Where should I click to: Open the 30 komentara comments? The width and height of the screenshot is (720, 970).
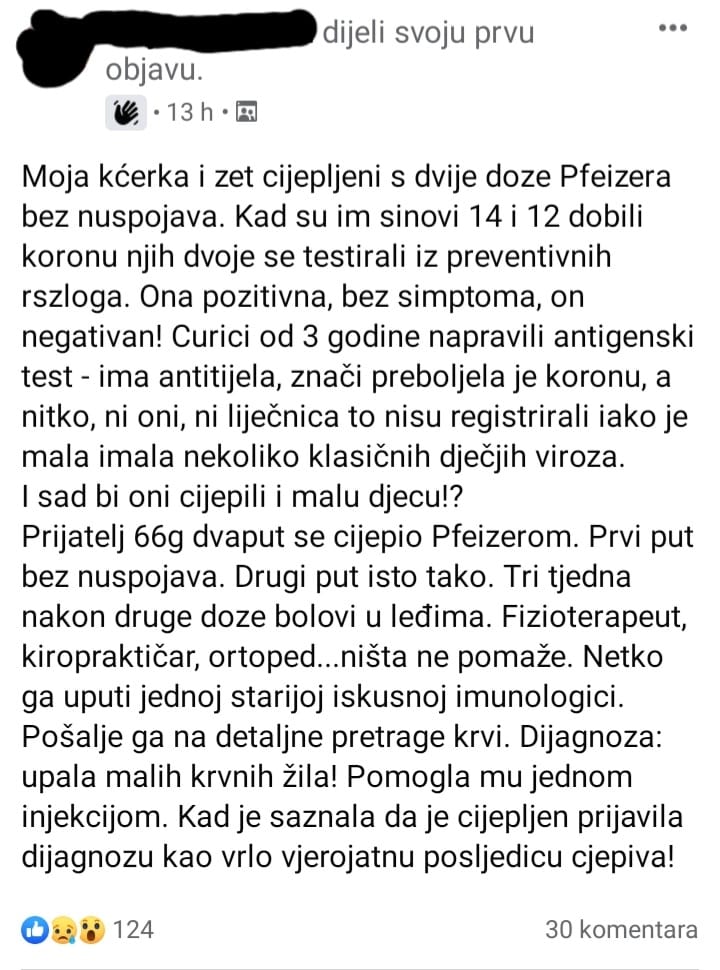pyautogui.click(x=621, y=929)
